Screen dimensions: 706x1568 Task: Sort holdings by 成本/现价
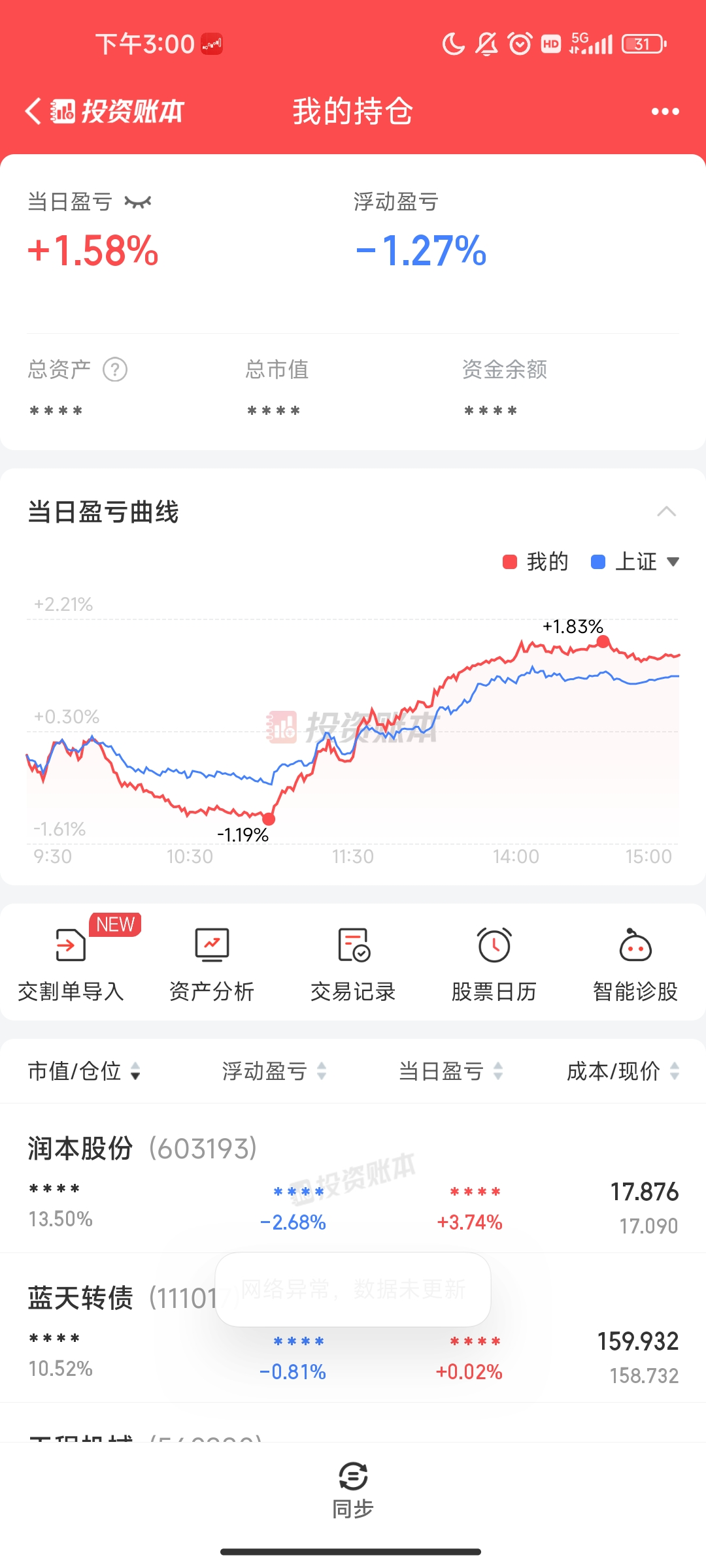(622, 1071)
